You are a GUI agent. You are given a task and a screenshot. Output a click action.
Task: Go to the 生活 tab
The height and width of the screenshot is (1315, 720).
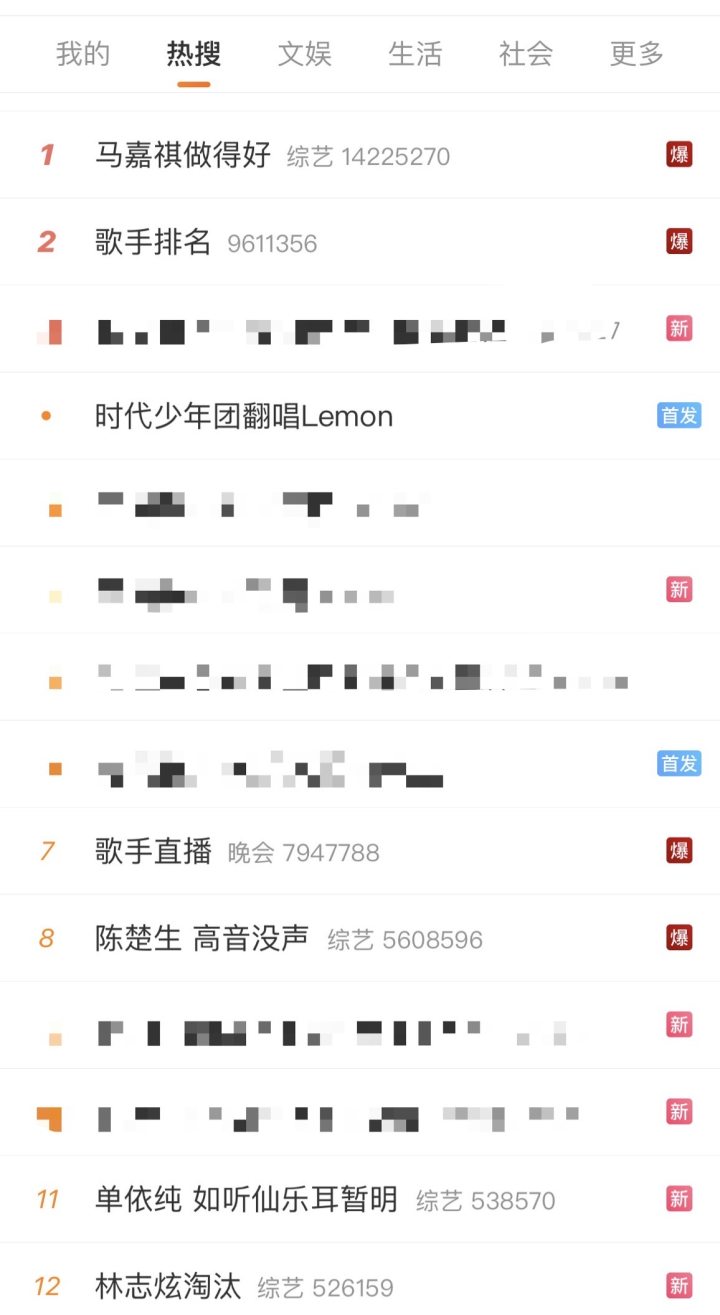point(415,54)
